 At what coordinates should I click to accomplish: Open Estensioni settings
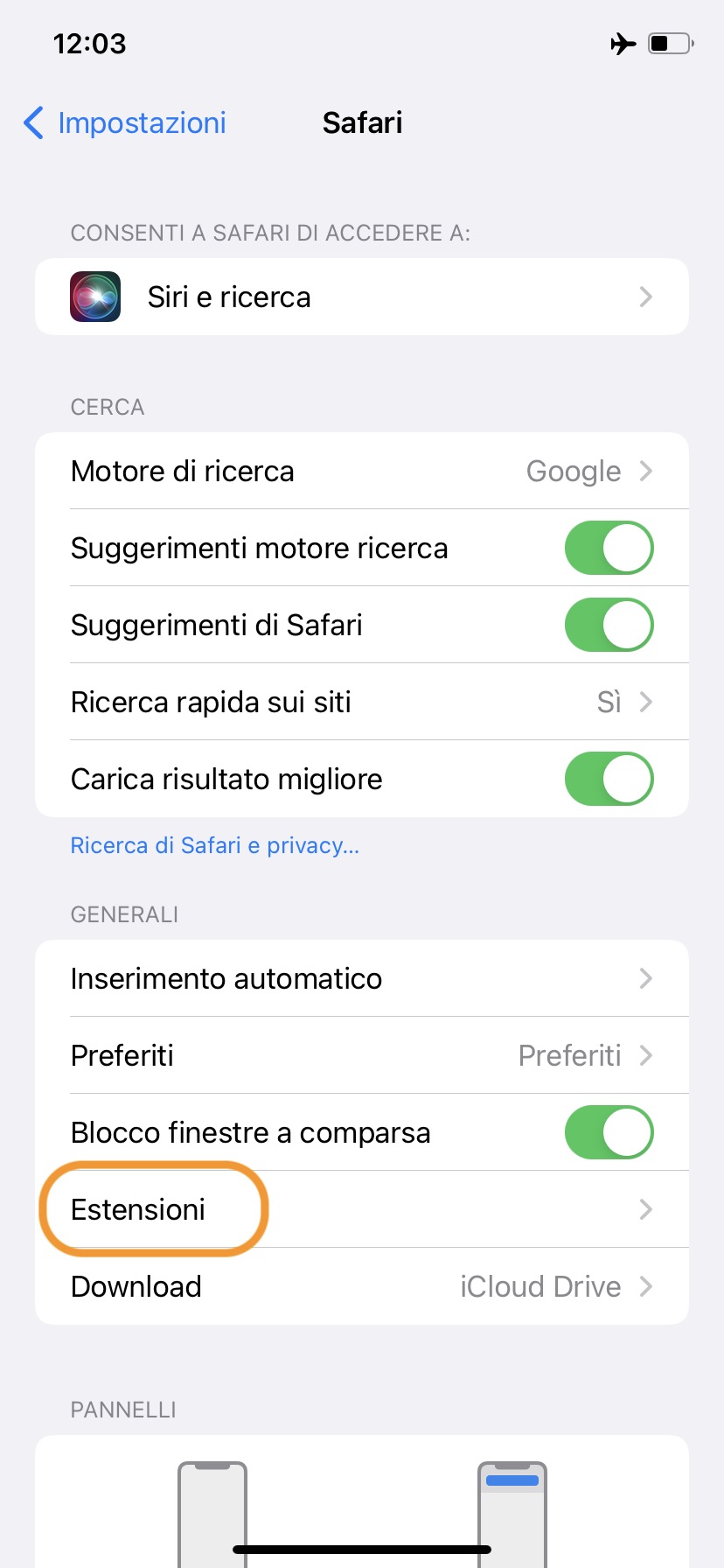pos(362,1210)
